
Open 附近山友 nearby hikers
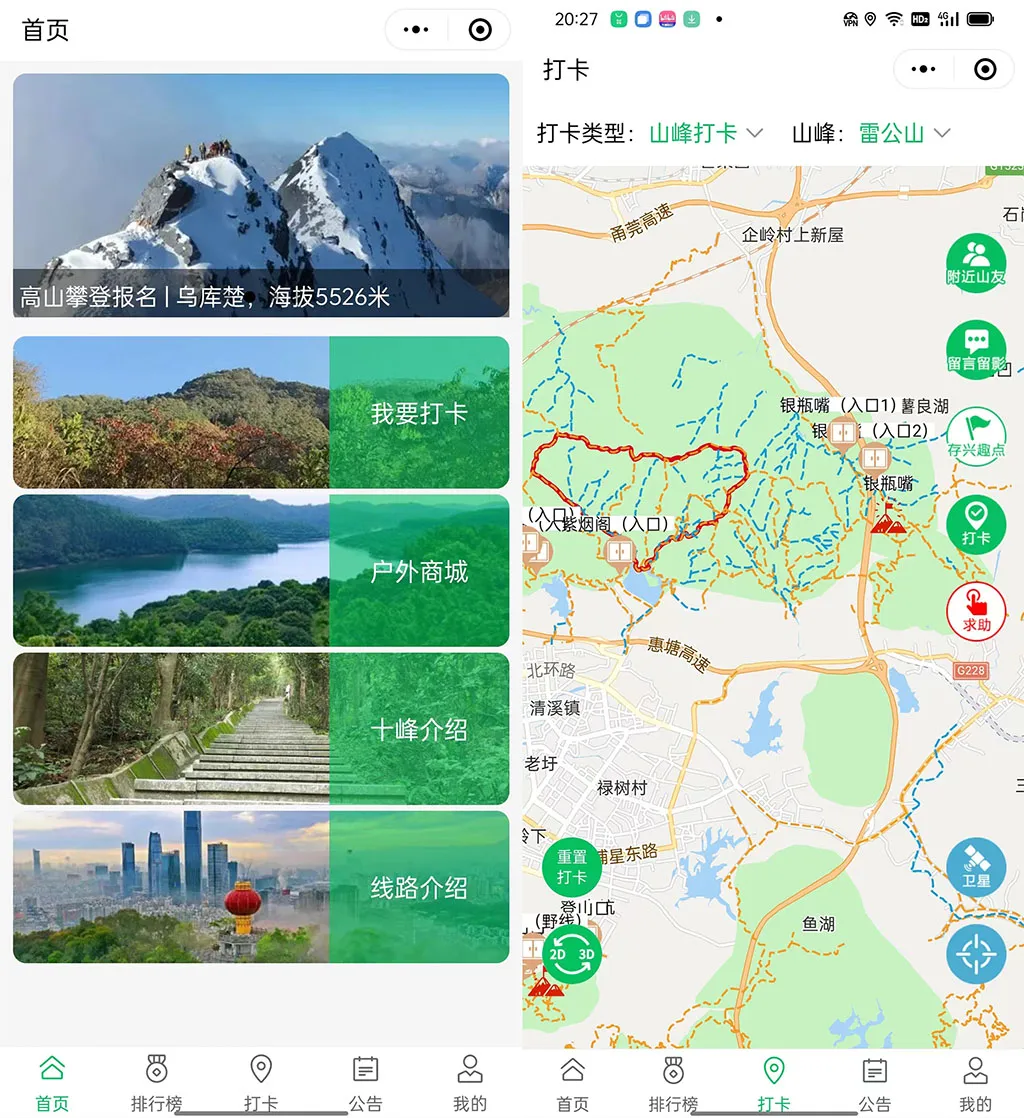pos(976,262)
